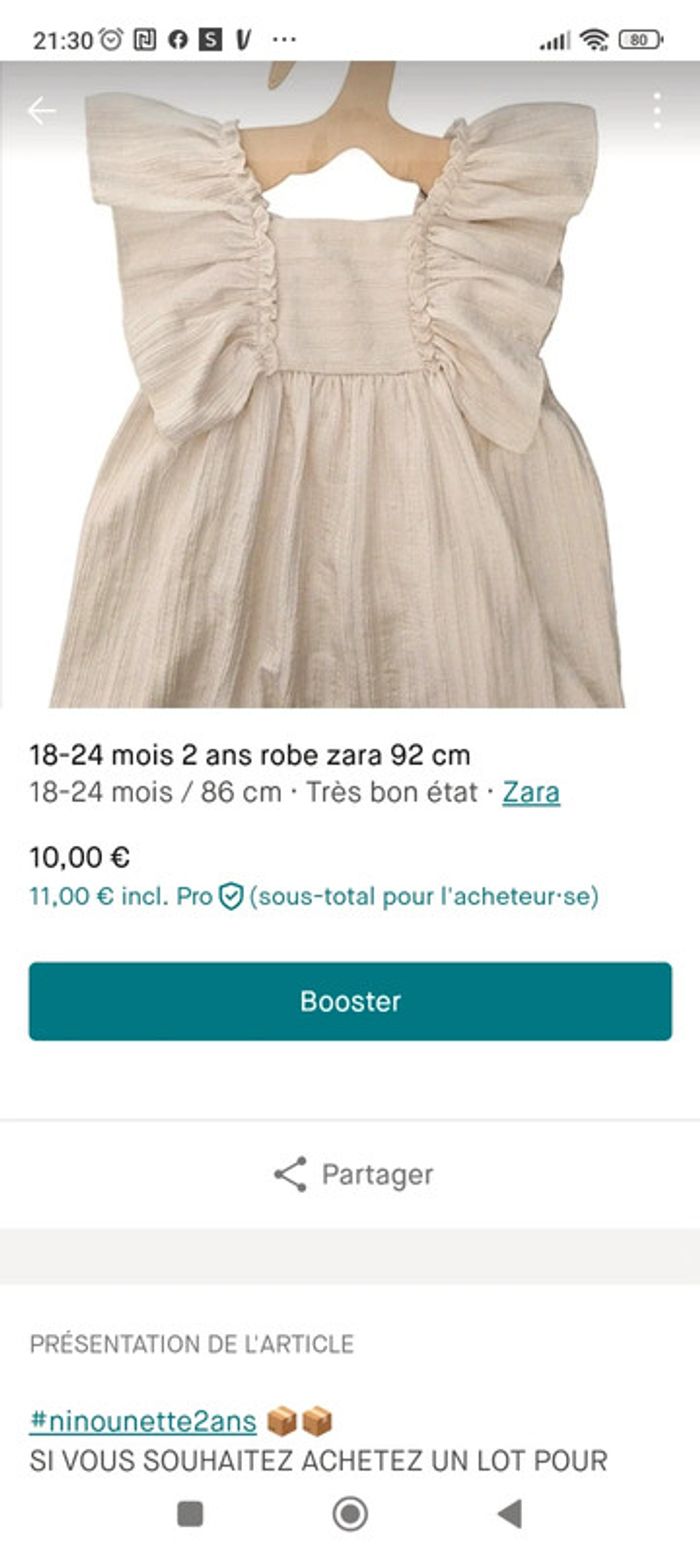Image resolution: width=700 pixels, height=1556 pixels.
Task: Open the #ninounette2ans hashtag
Action: pyautogui.click(x=142, y=1420)
